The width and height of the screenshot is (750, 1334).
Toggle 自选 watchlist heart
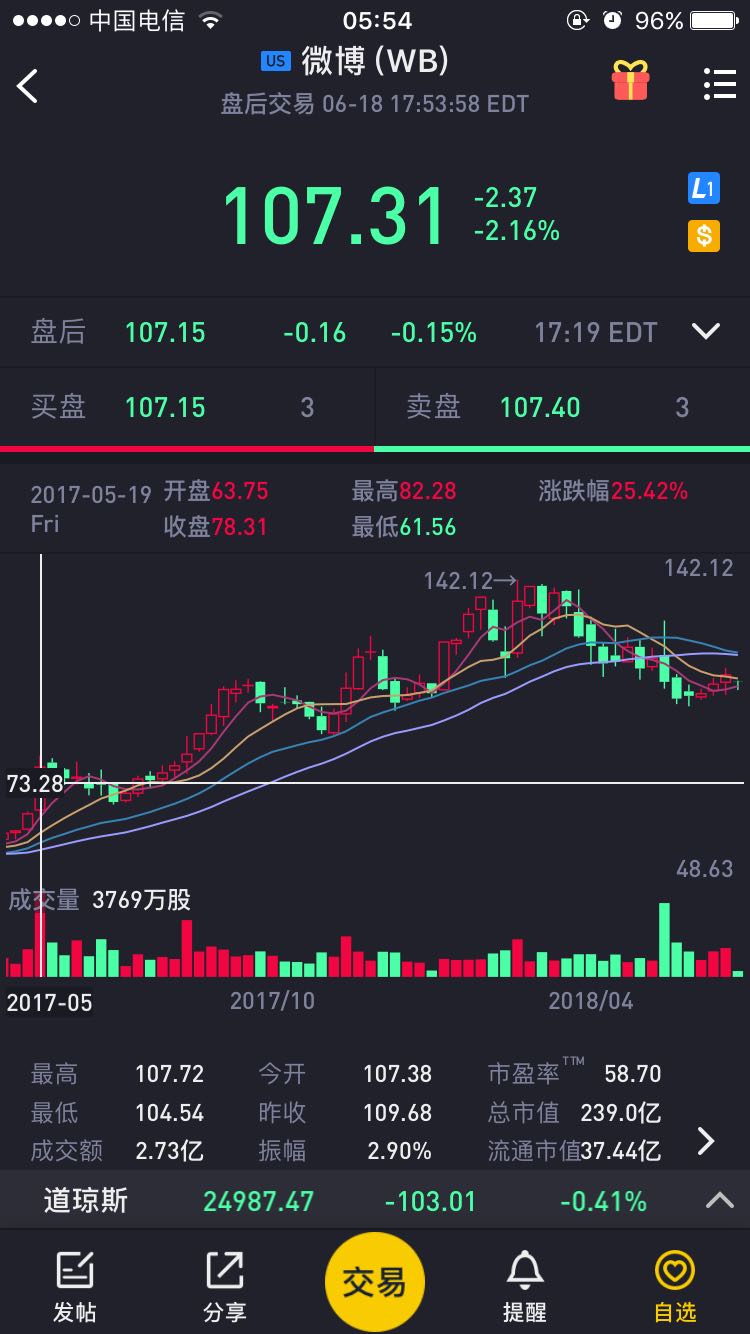tap(675, 1286)
